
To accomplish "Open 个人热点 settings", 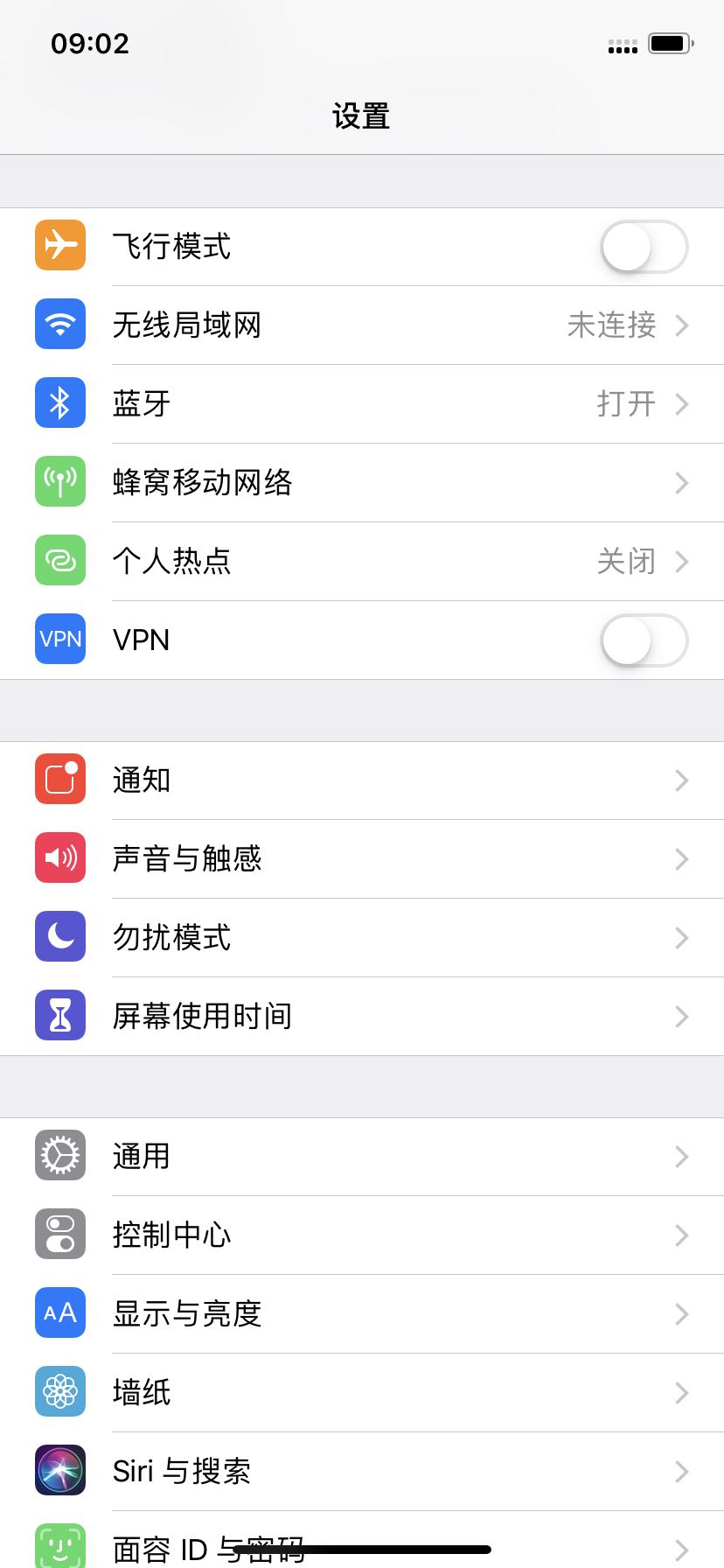I will pos(362,562).
